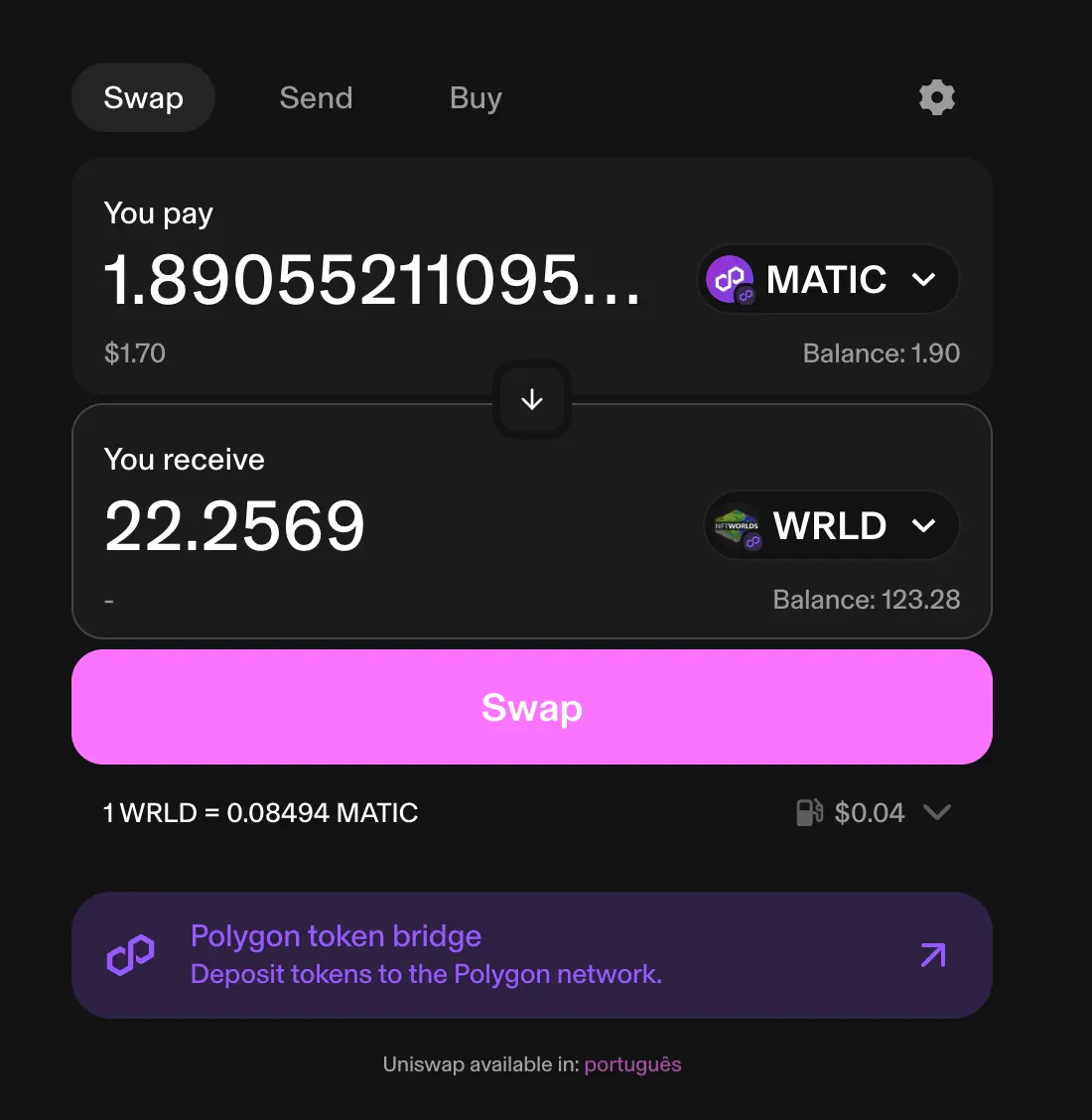Edit the You pay amount field

372,280
